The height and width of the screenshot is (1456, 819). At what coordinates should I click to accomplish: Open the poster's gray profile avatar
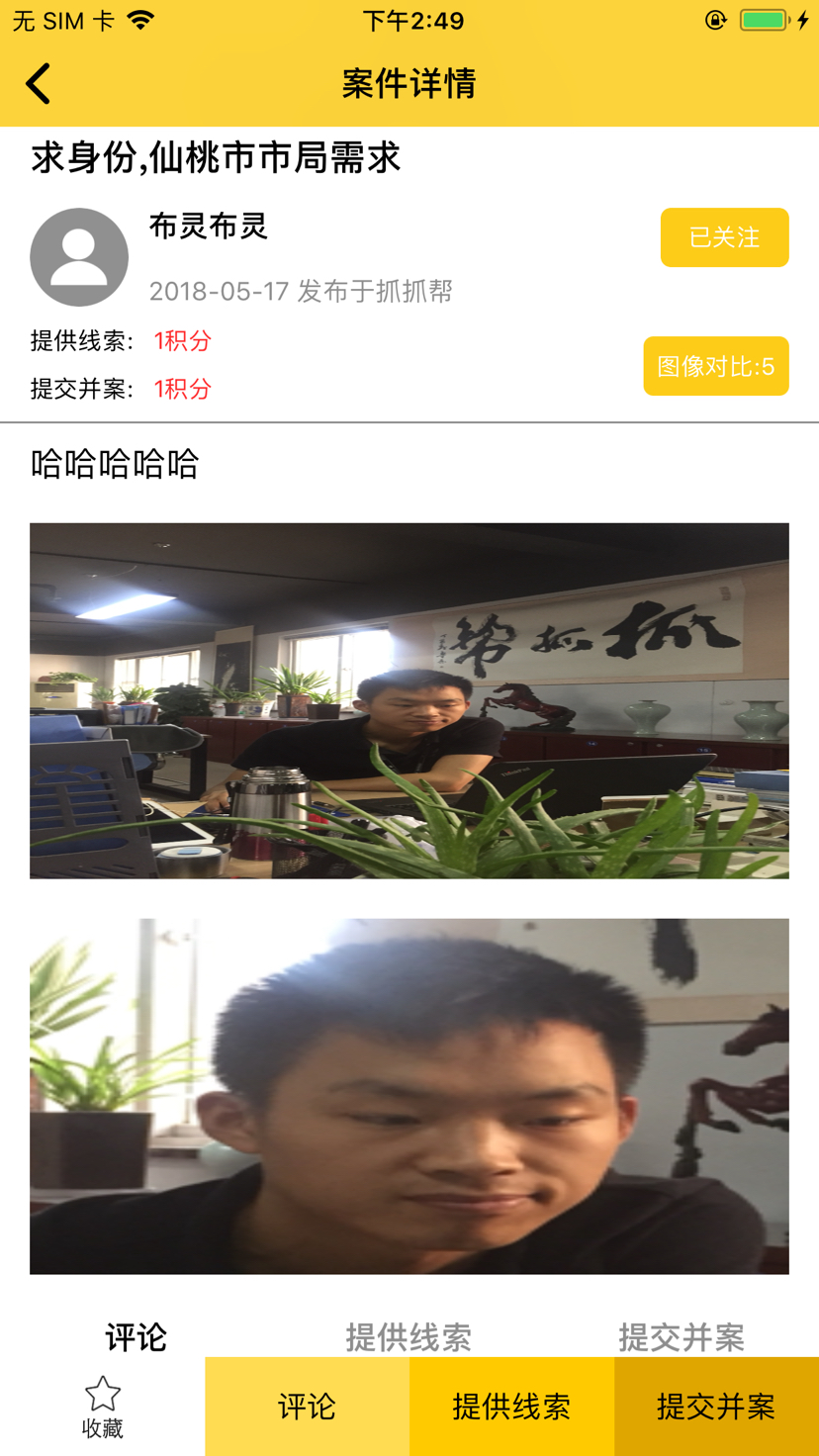click(79, 257)
